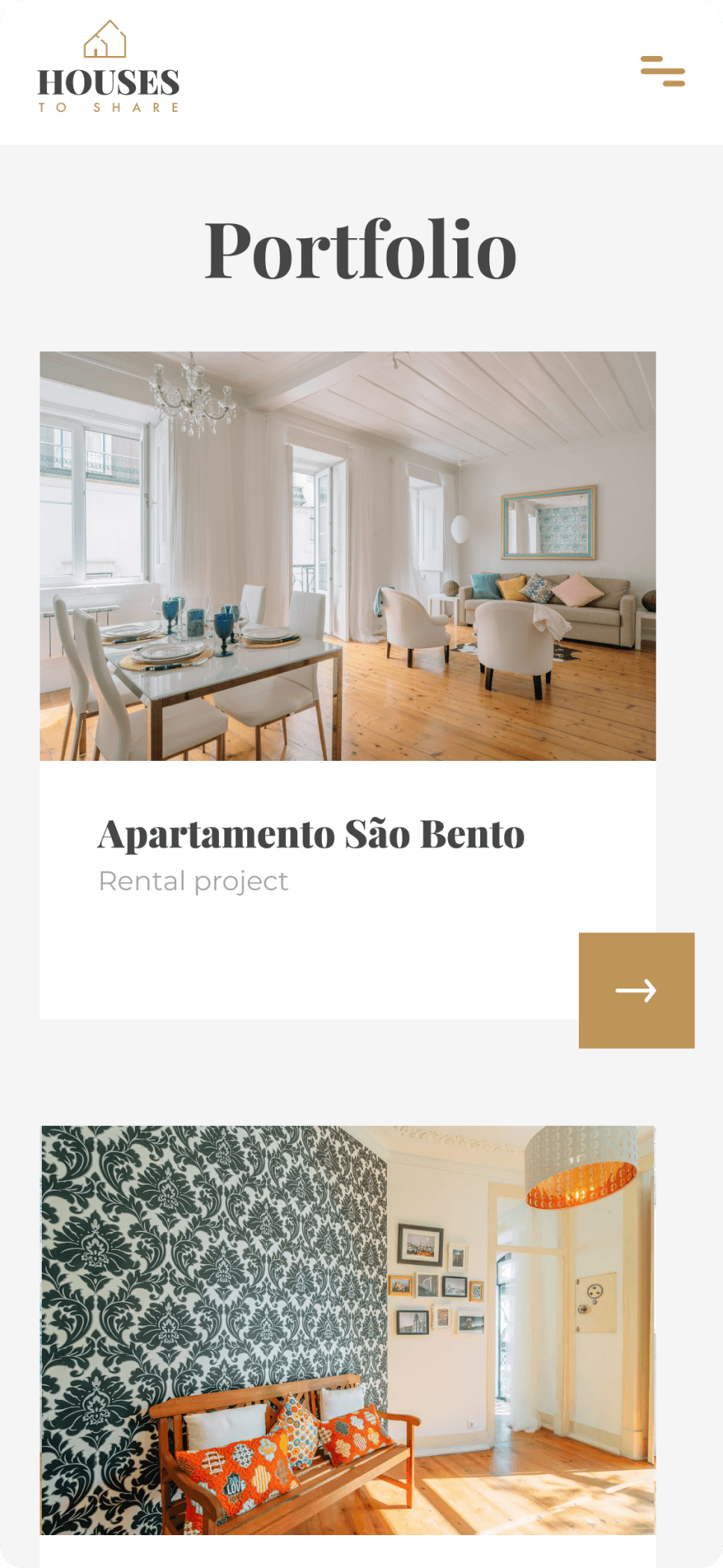Screen dimensions: 723x1568
Task: Go to Houses to Share homepage logo
Action: [108, 67]
